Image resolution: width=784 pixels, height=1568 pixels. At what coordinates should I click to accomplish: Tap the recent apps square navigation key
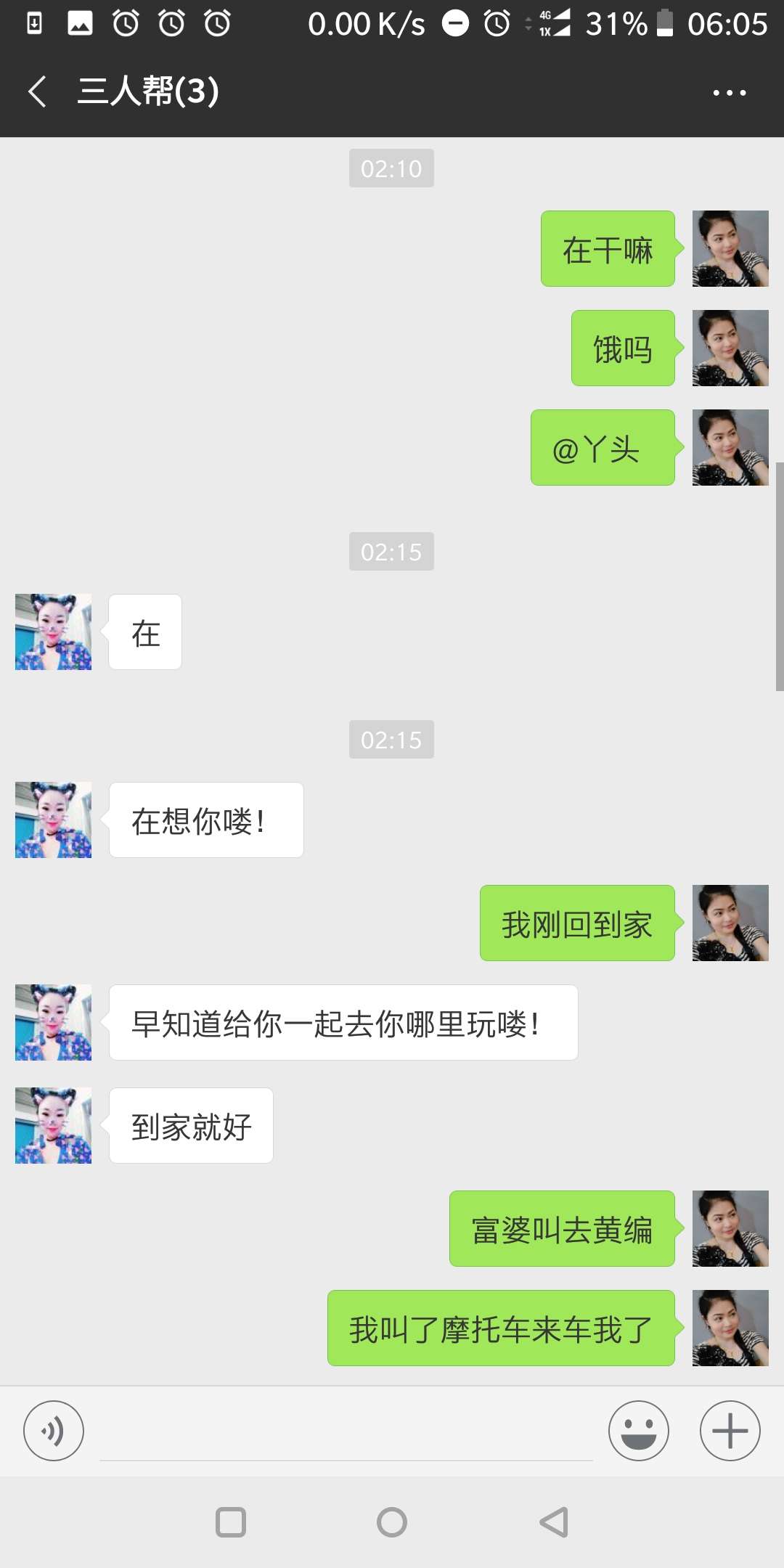(x=229, y=1522)
